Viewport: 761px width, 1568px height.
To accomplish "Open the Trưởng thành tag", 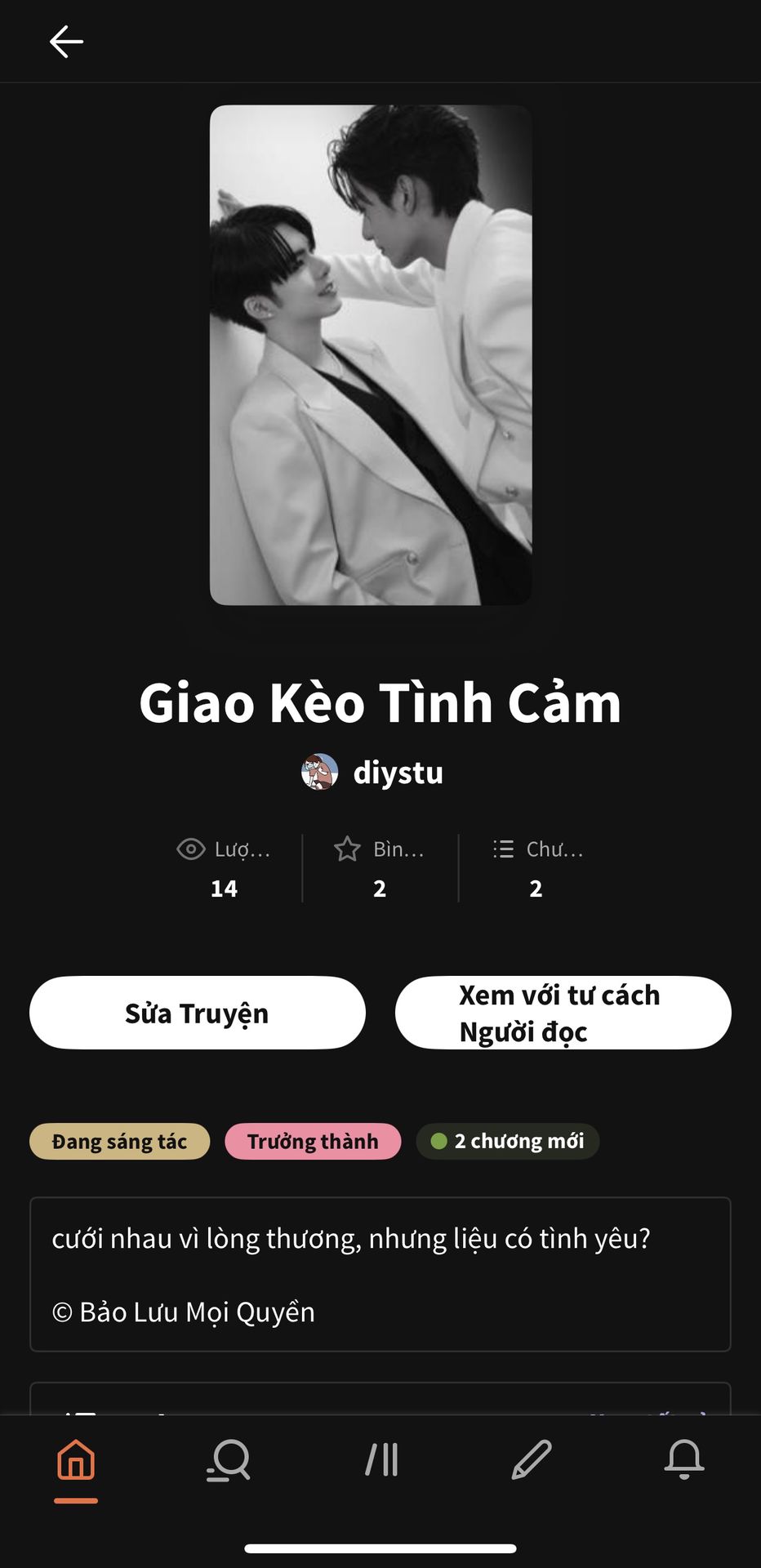I will pos(313,1141).
